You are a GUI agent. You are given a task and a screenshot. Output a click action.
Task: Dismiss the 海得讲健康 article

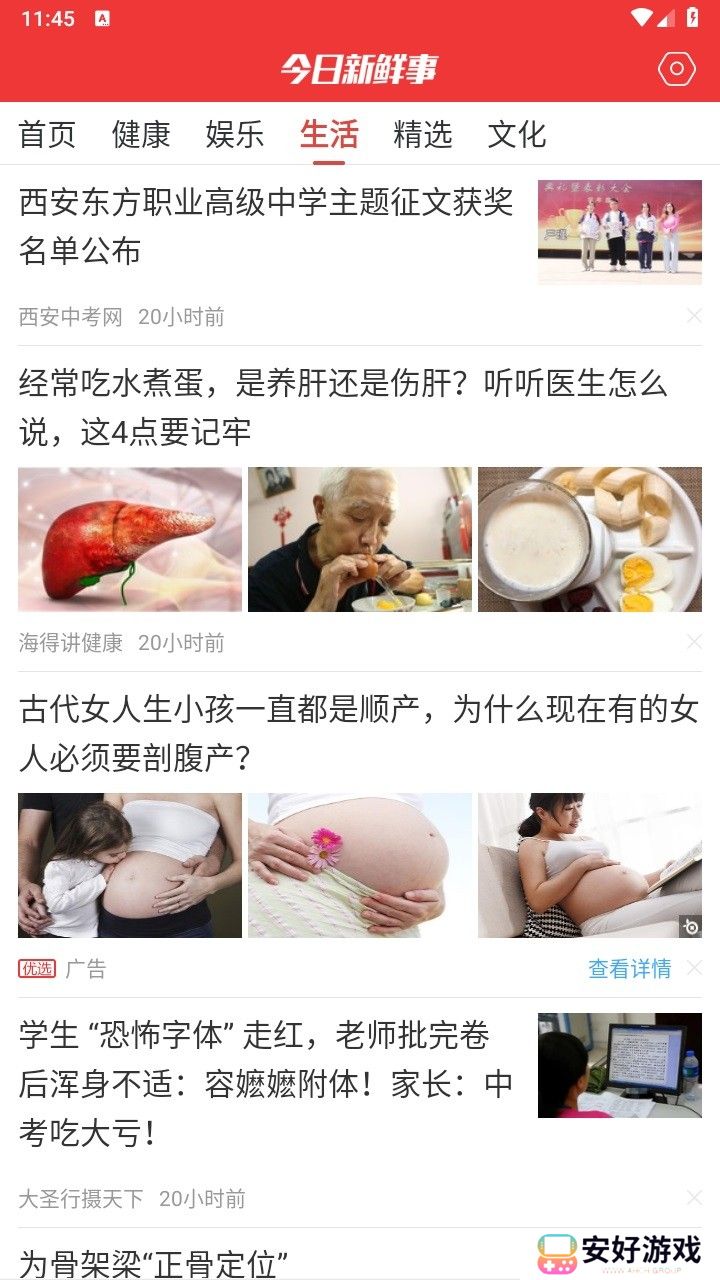click(x=694, y=644)
